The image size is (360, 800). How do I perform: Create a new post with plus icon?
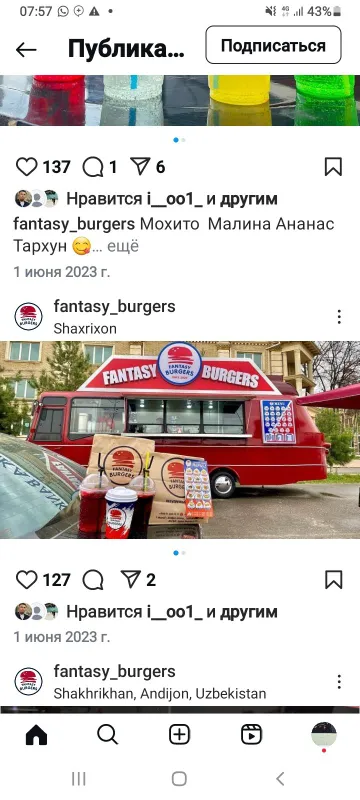pos(179,735)
